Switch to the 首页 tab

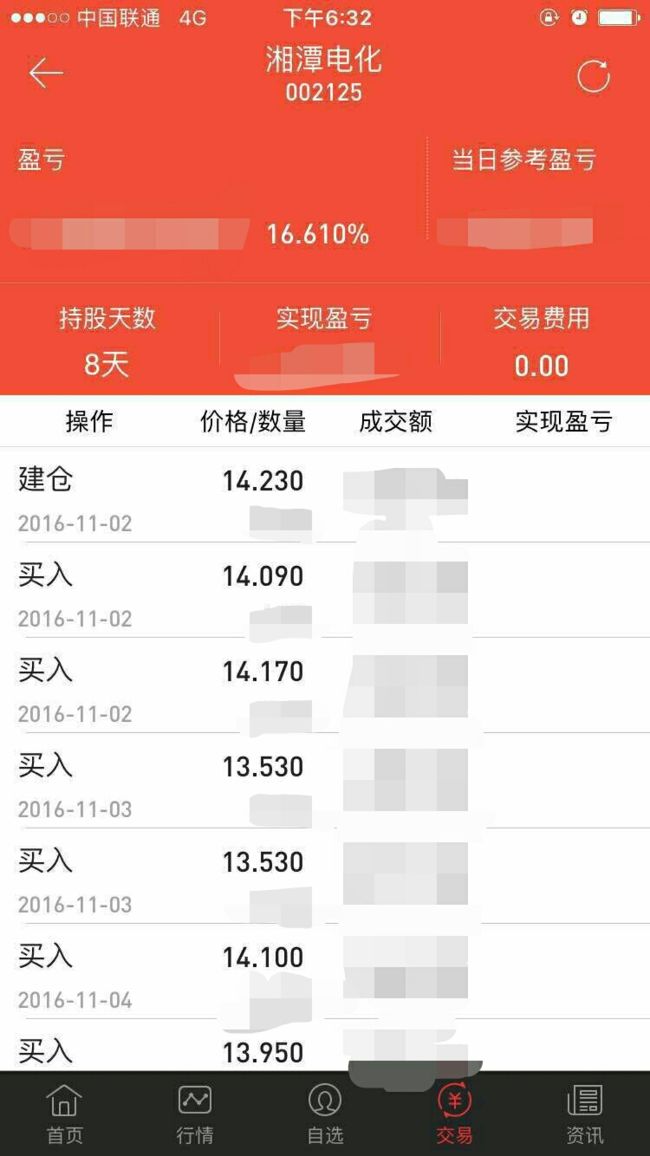tap(65, 1114)
